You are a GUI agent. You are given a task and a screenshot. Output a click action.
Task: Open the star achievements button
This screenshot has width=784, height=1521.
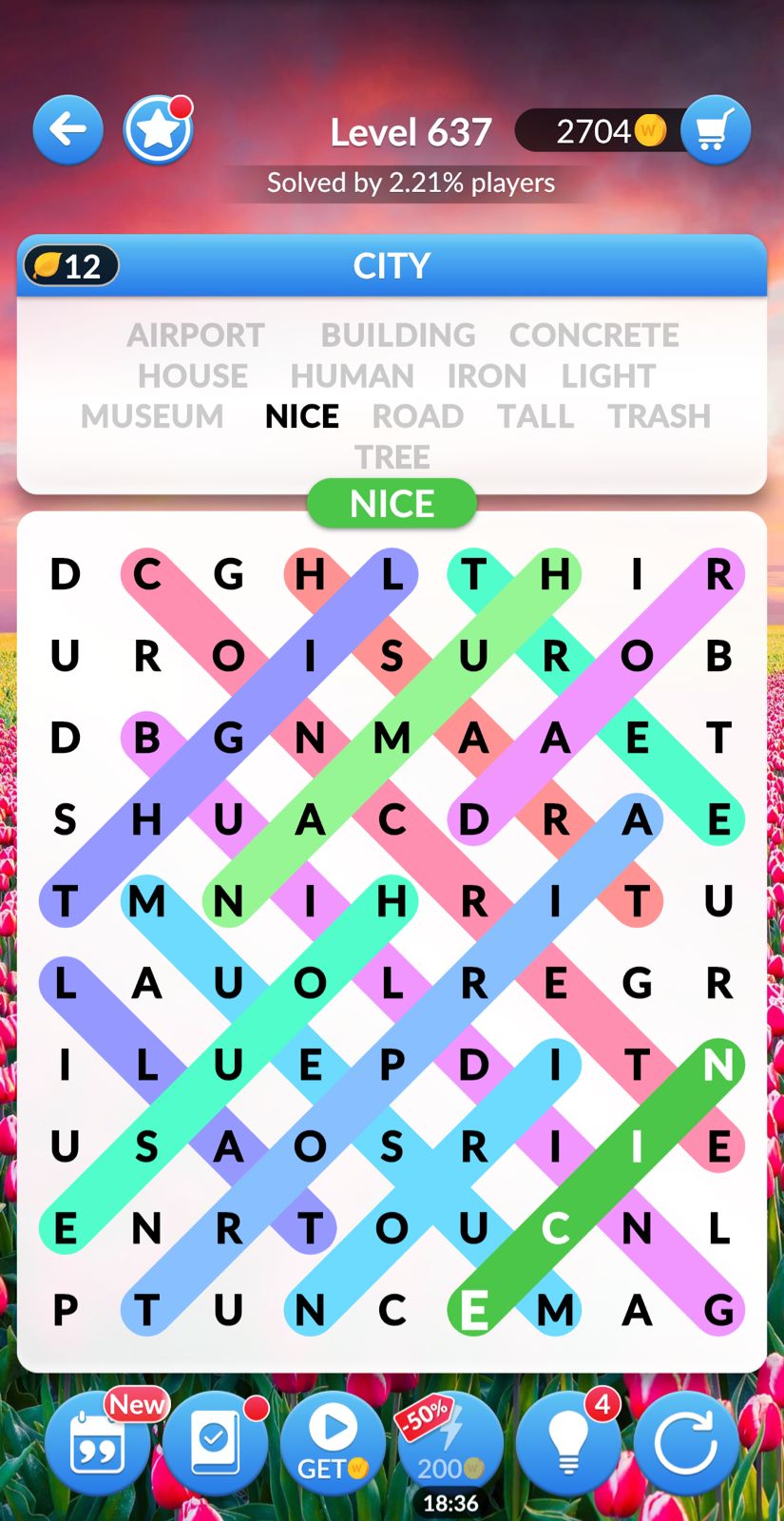click(x=158, y=130)
